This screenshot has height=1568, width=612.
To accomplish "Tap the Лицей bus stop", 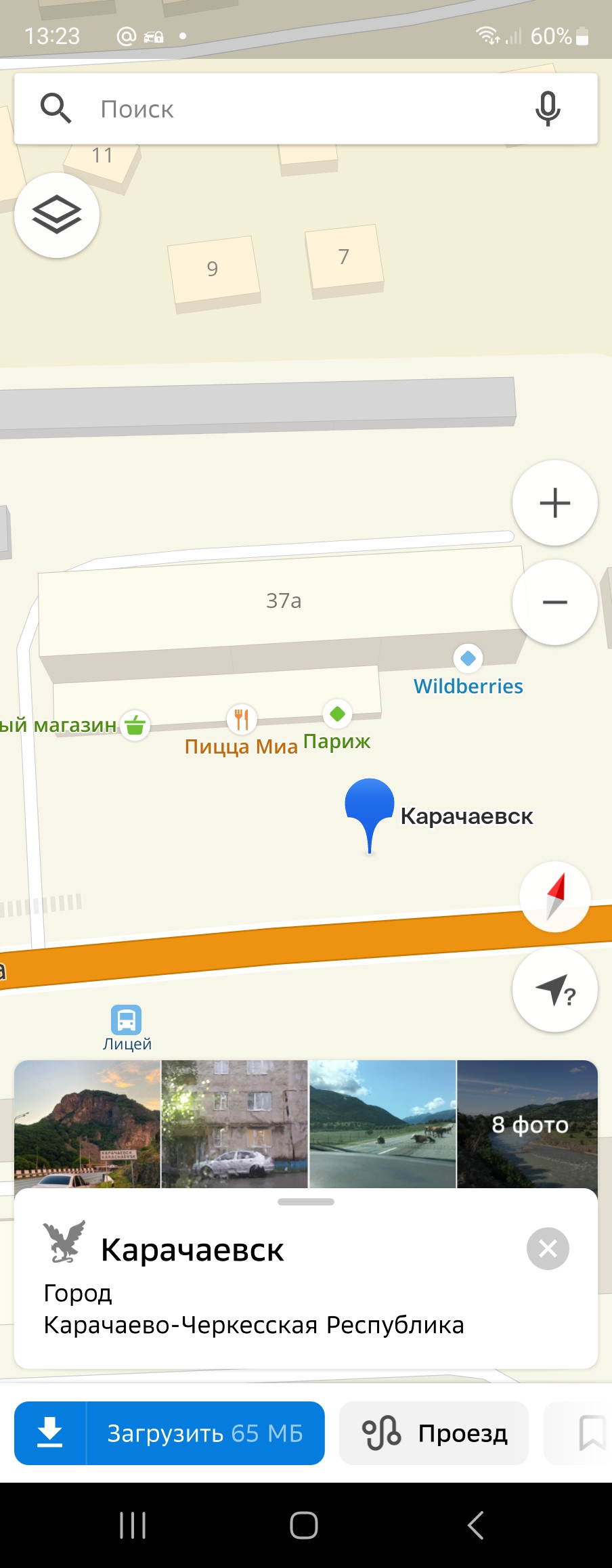I will (127, 1020).
